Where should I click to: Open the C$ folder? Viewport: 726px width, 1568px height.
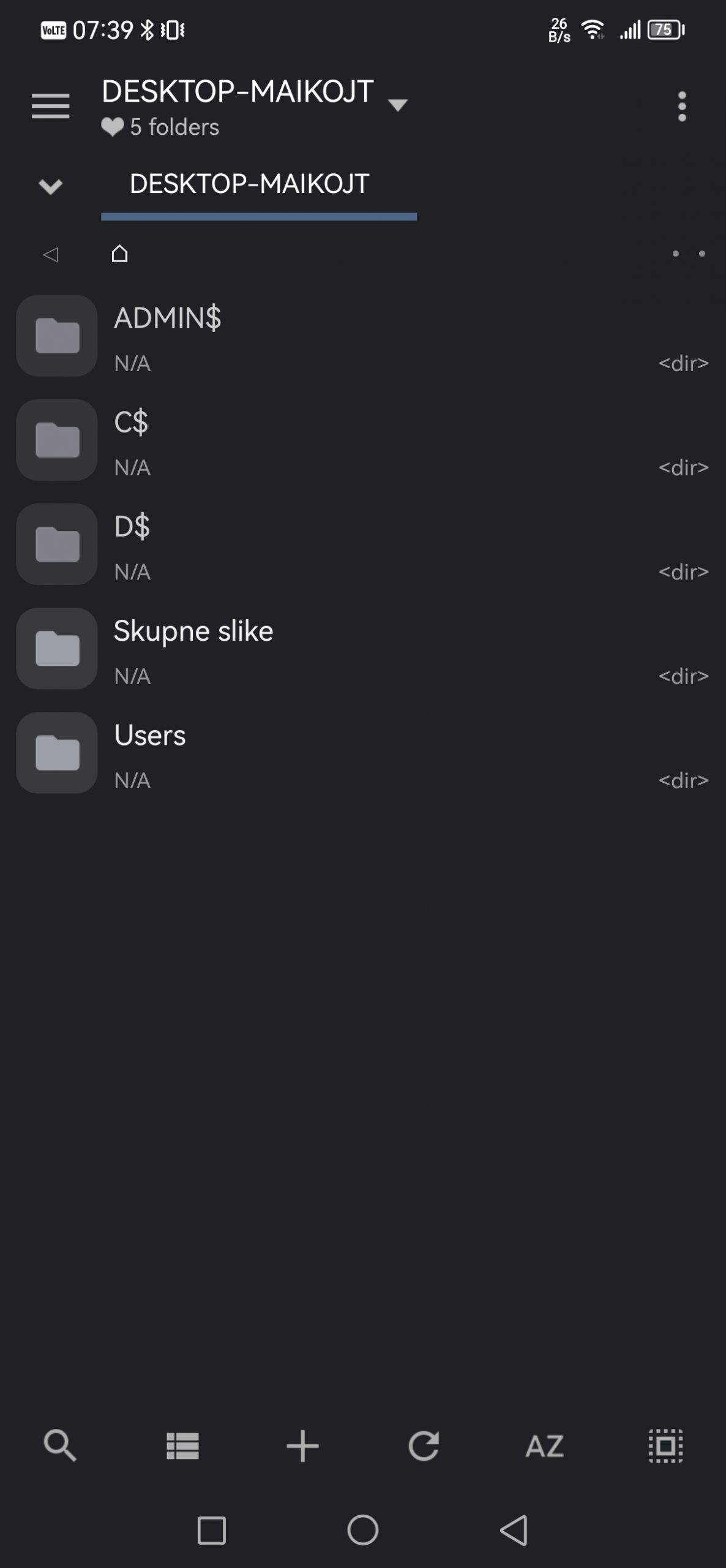tap(131, 423)
